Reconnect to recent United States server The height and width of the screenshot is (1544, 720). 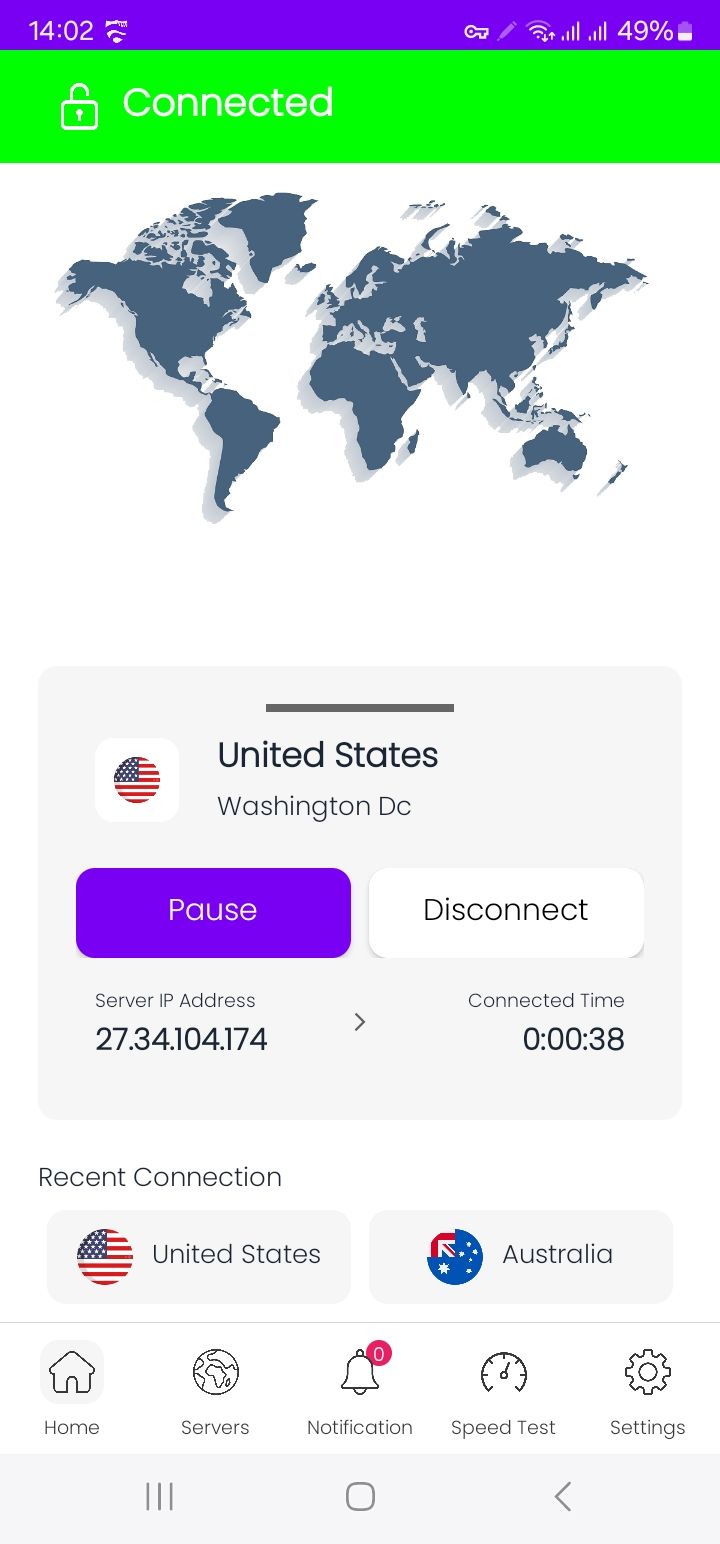(x=199, y=1256)
